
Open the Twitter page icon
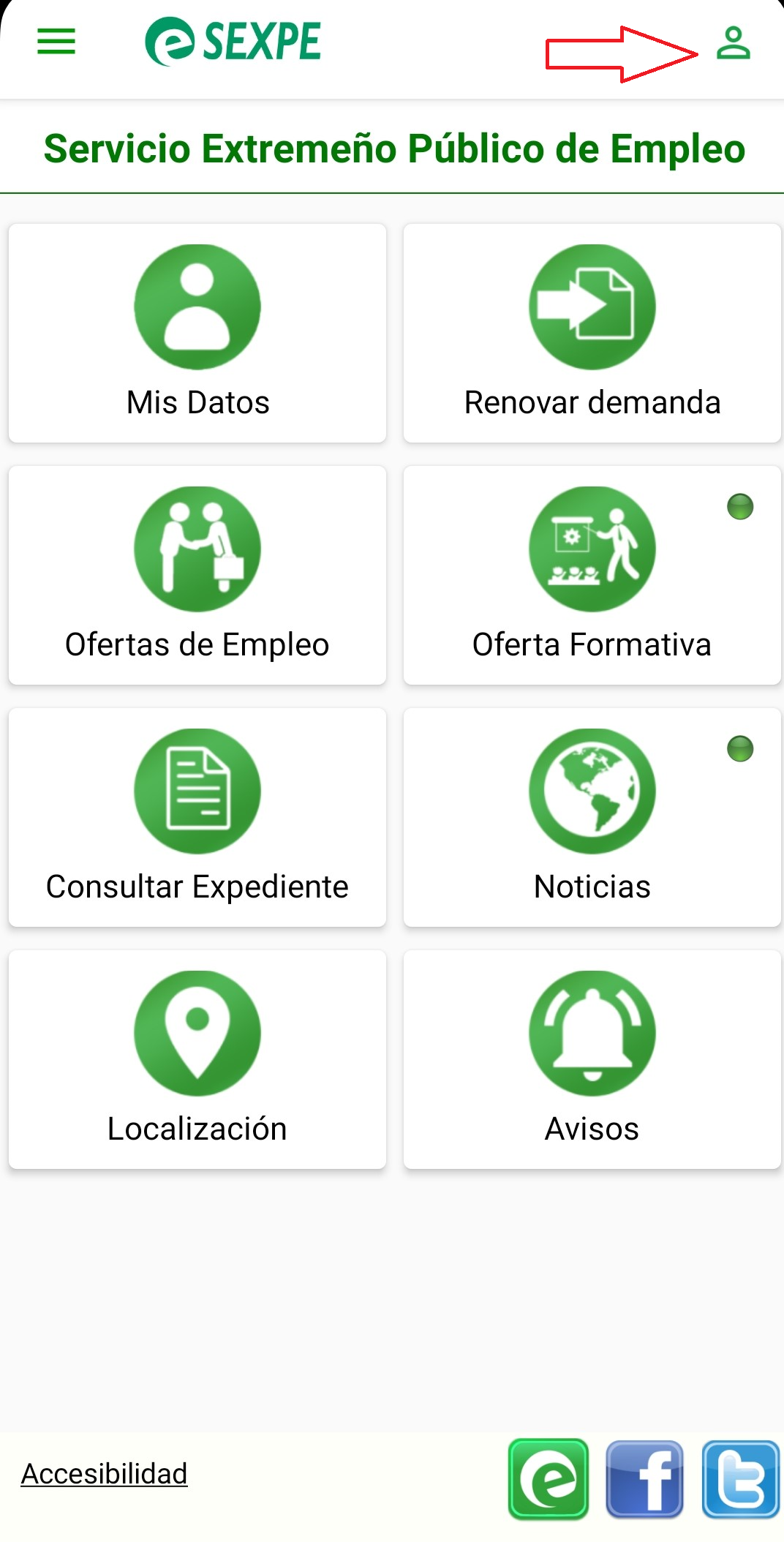click(x=741, y=1479)
